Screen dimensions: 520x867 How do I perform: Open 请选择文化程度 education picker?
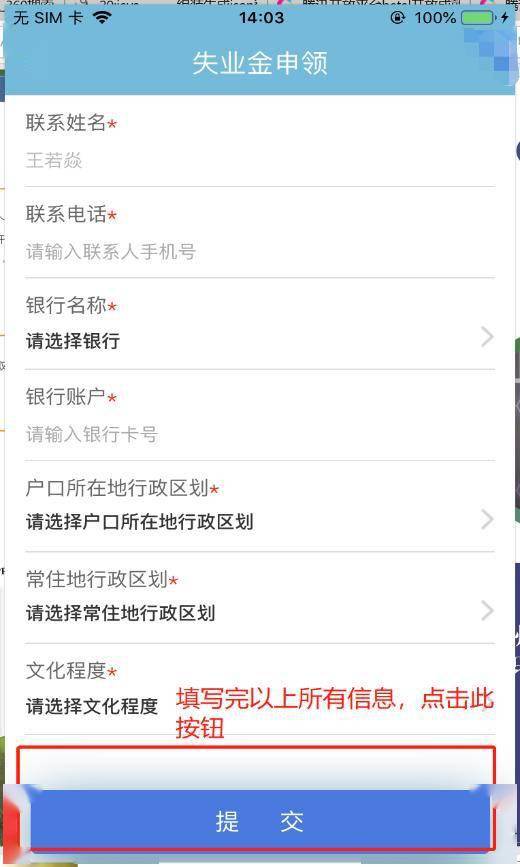coord(92,706)
